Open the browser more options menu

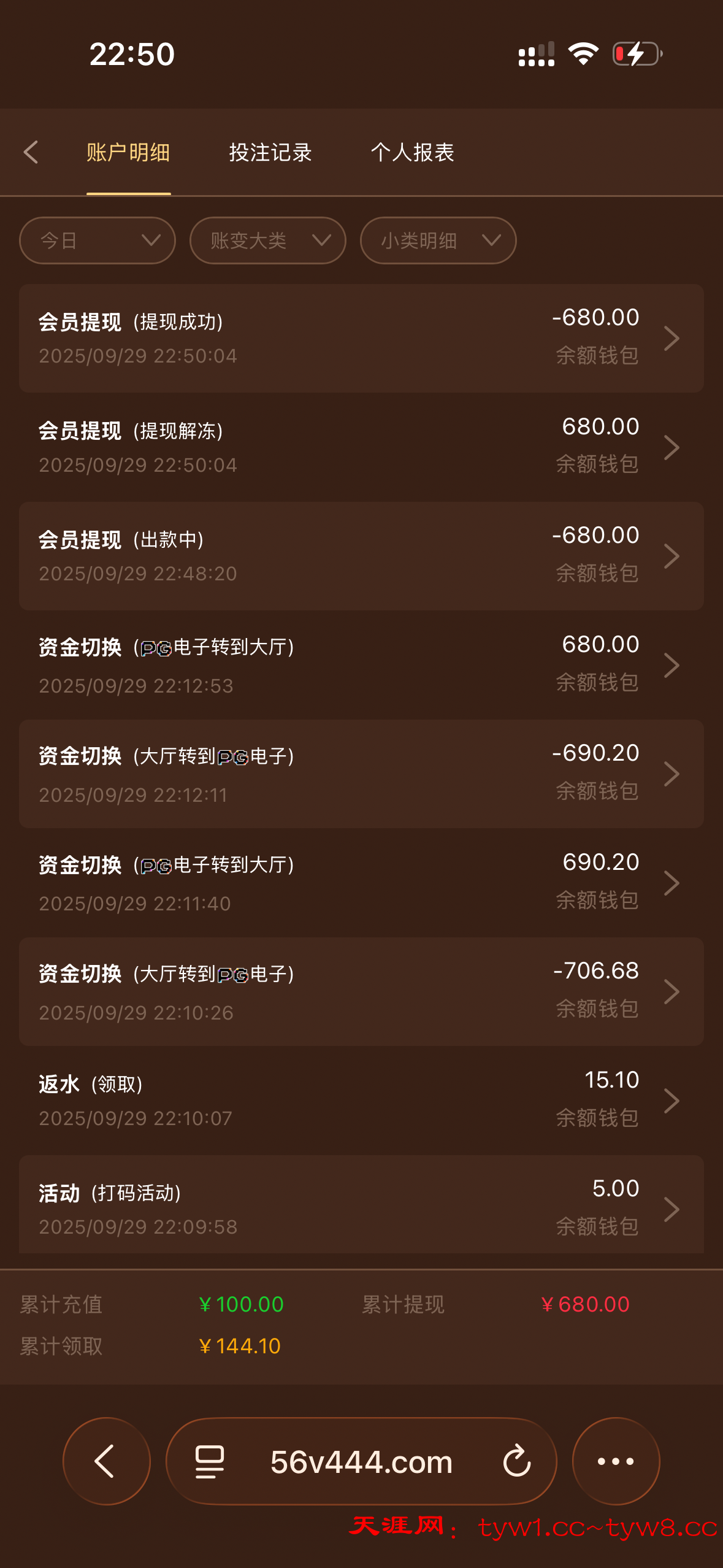(616, 1461)
